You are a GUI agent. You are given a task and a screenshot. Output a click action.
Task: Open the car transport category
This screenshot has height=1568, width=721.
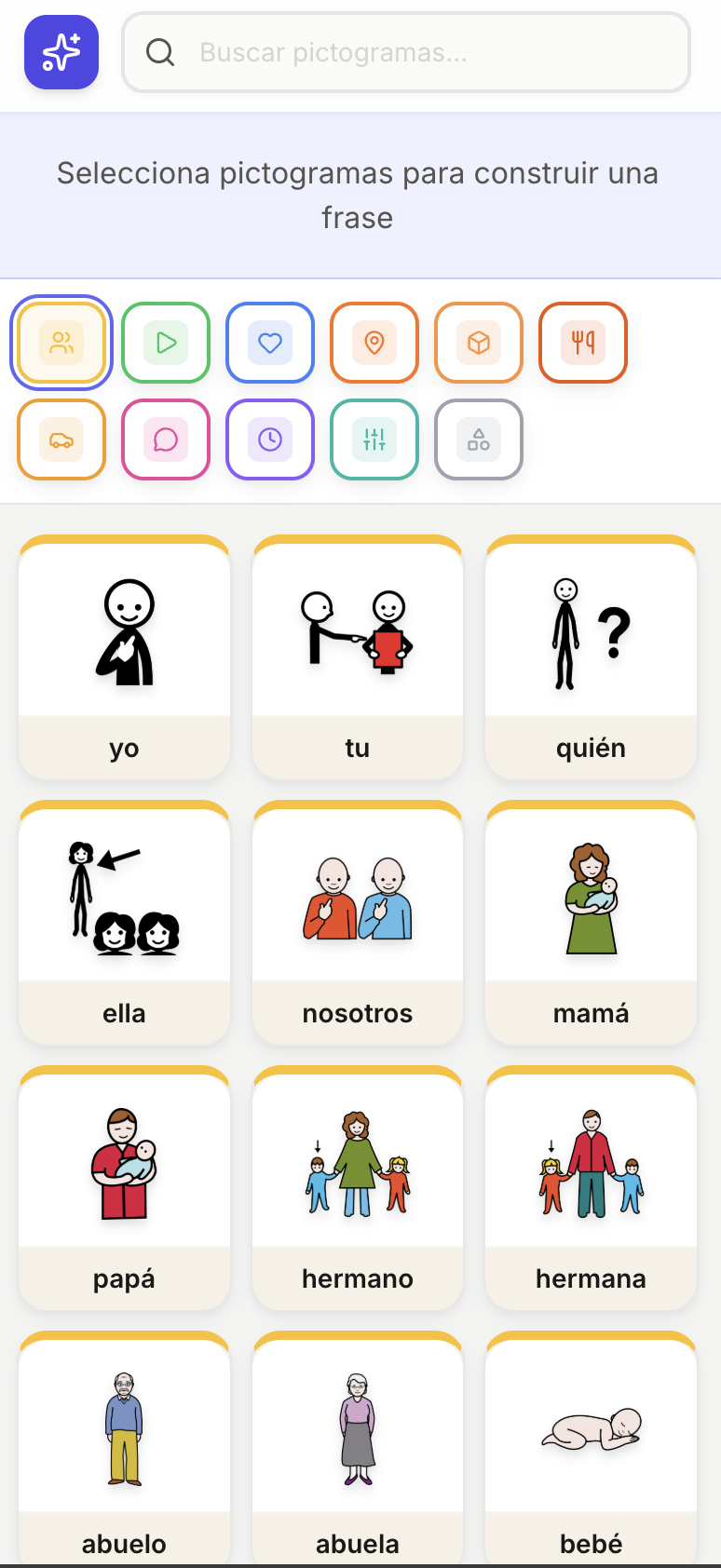(61, 439)
